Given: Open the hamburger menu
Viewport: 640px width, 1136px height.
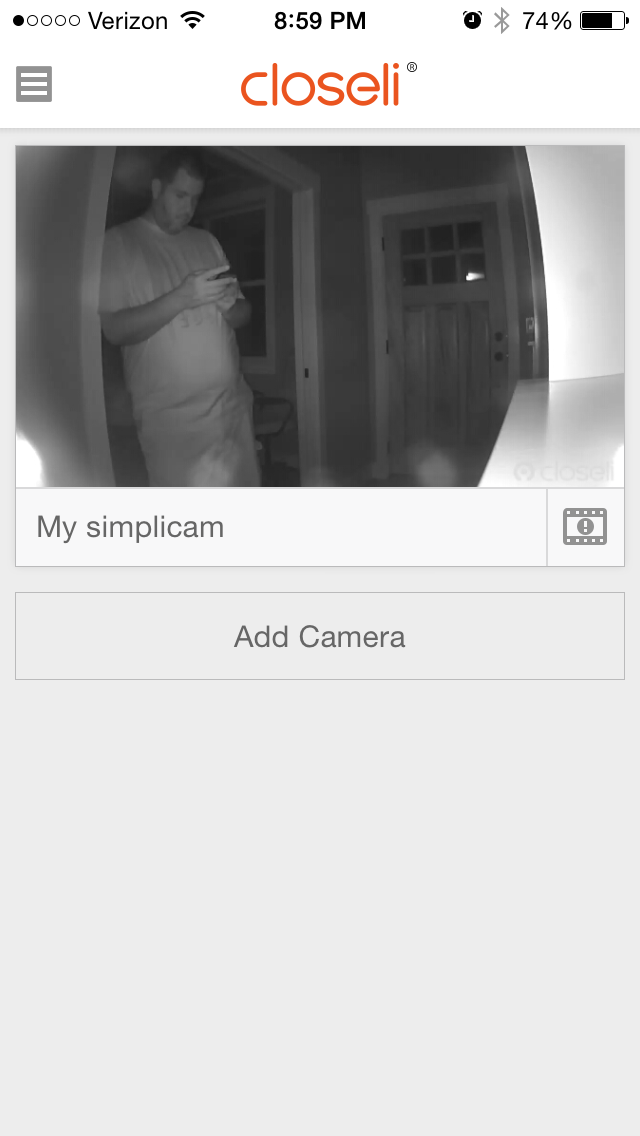Looking at the screenshot, I should click(34, 84).
